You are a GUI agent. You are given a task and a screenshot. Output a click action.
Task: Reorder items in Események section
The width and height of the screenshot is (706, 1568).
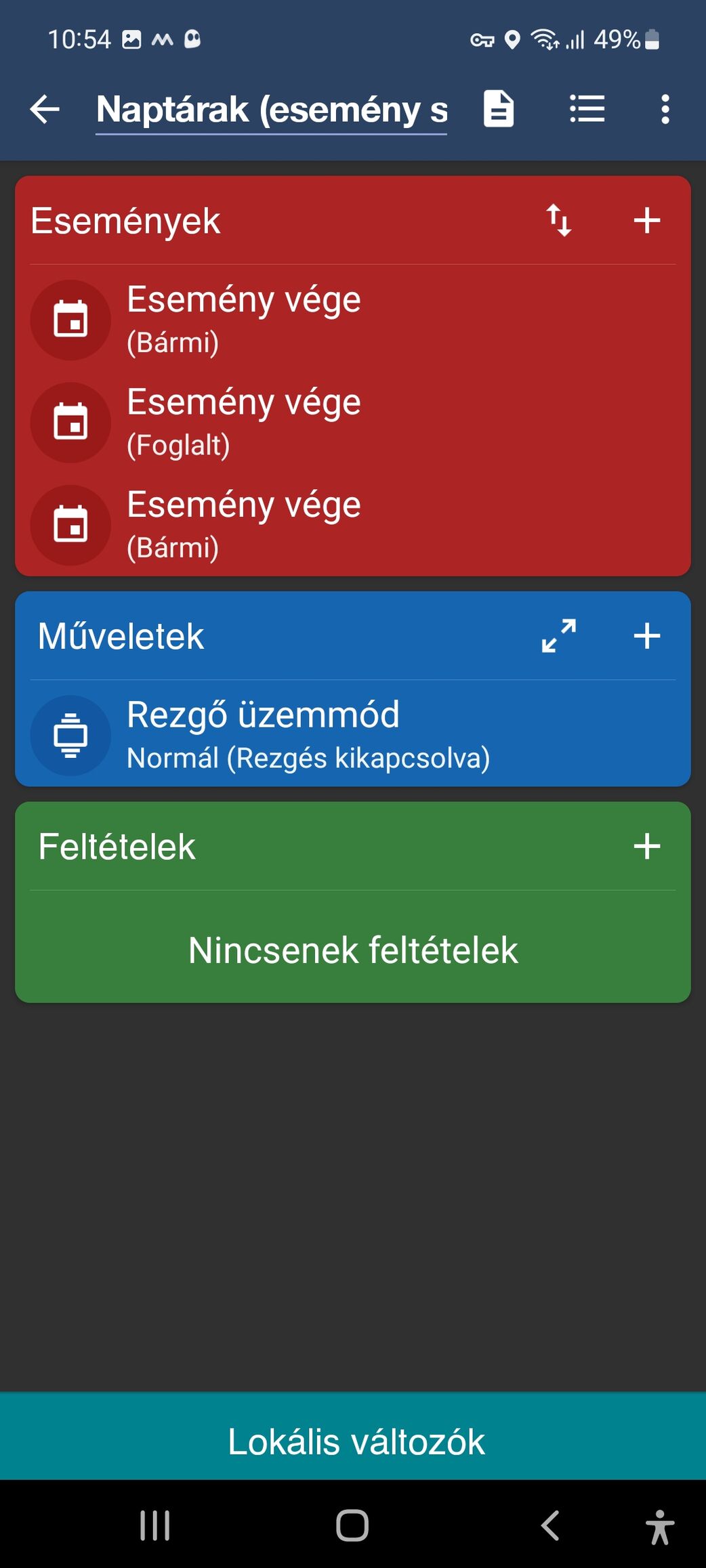click(x=559, y=220)
